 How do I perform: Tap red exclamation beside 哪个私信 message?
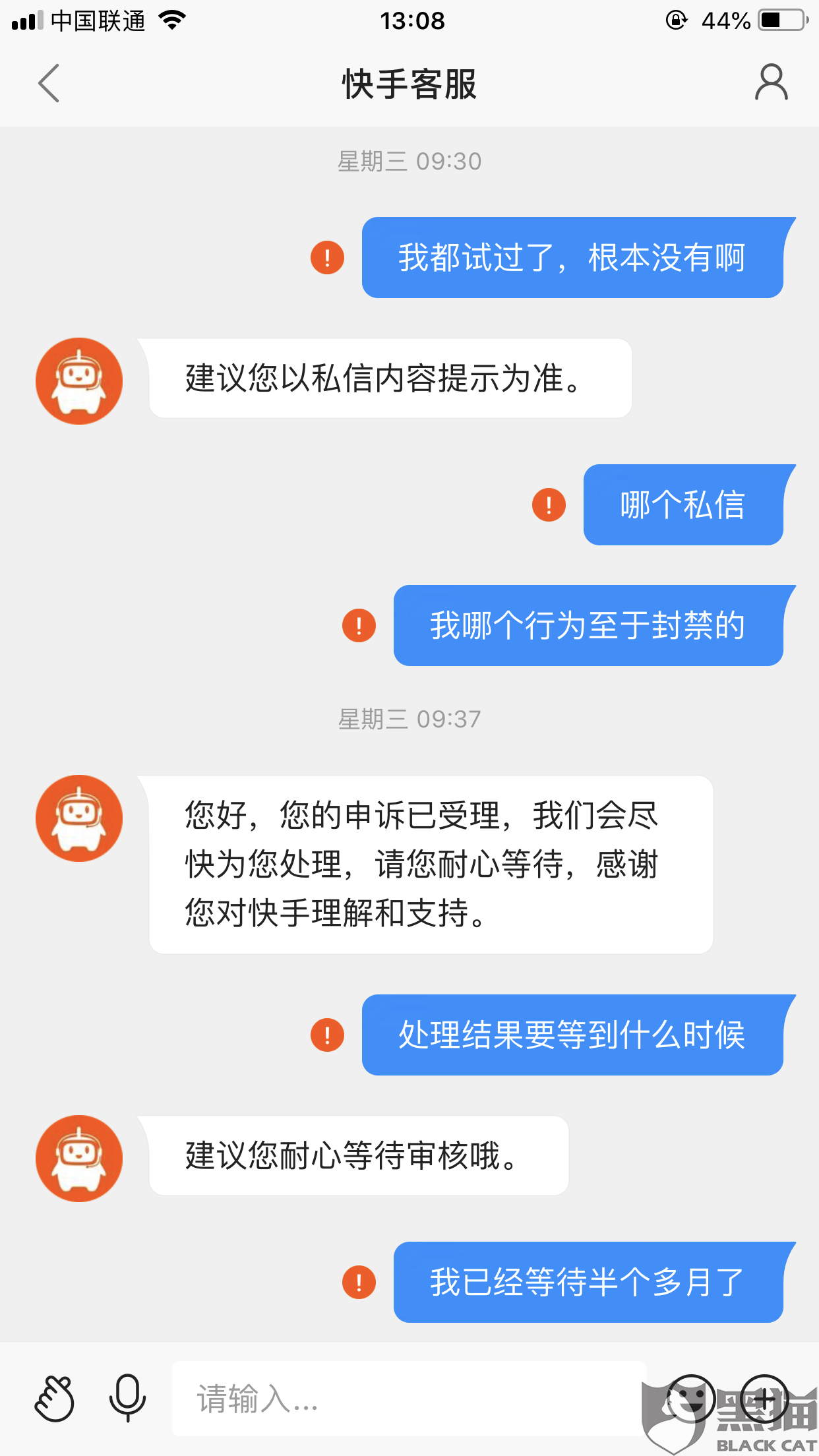click(547, 506)
